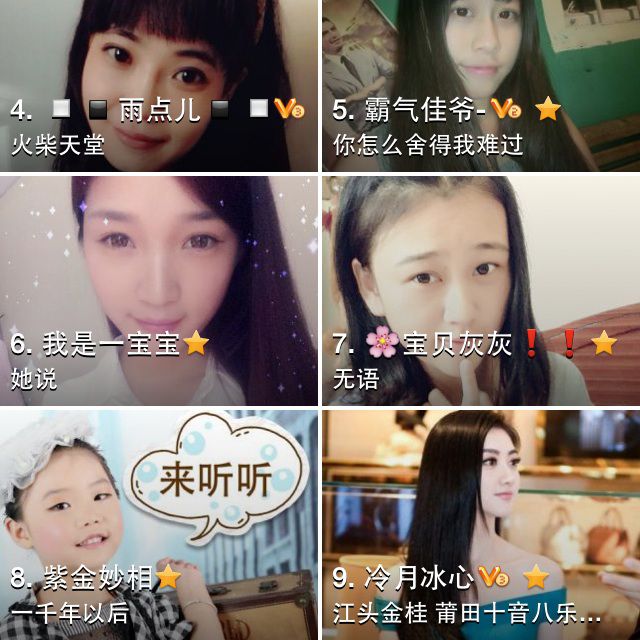Open 我是一宝宝's song 她说
This screenshot has height=640, width=640.
click(158, 290)
